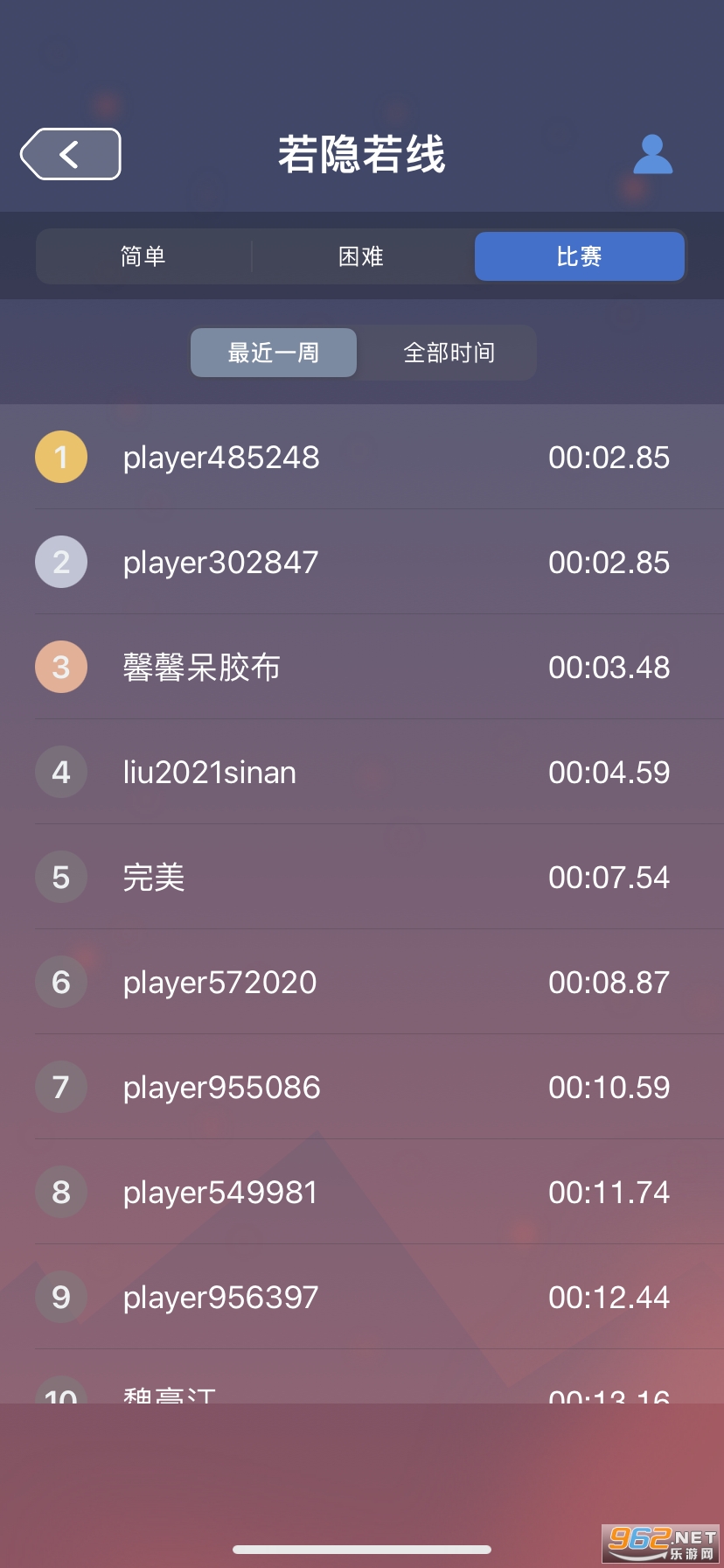Switch to the 简单 tab
Image resolution: width=724 pixels, height=1568 pixels.
(x=143, y=256)
